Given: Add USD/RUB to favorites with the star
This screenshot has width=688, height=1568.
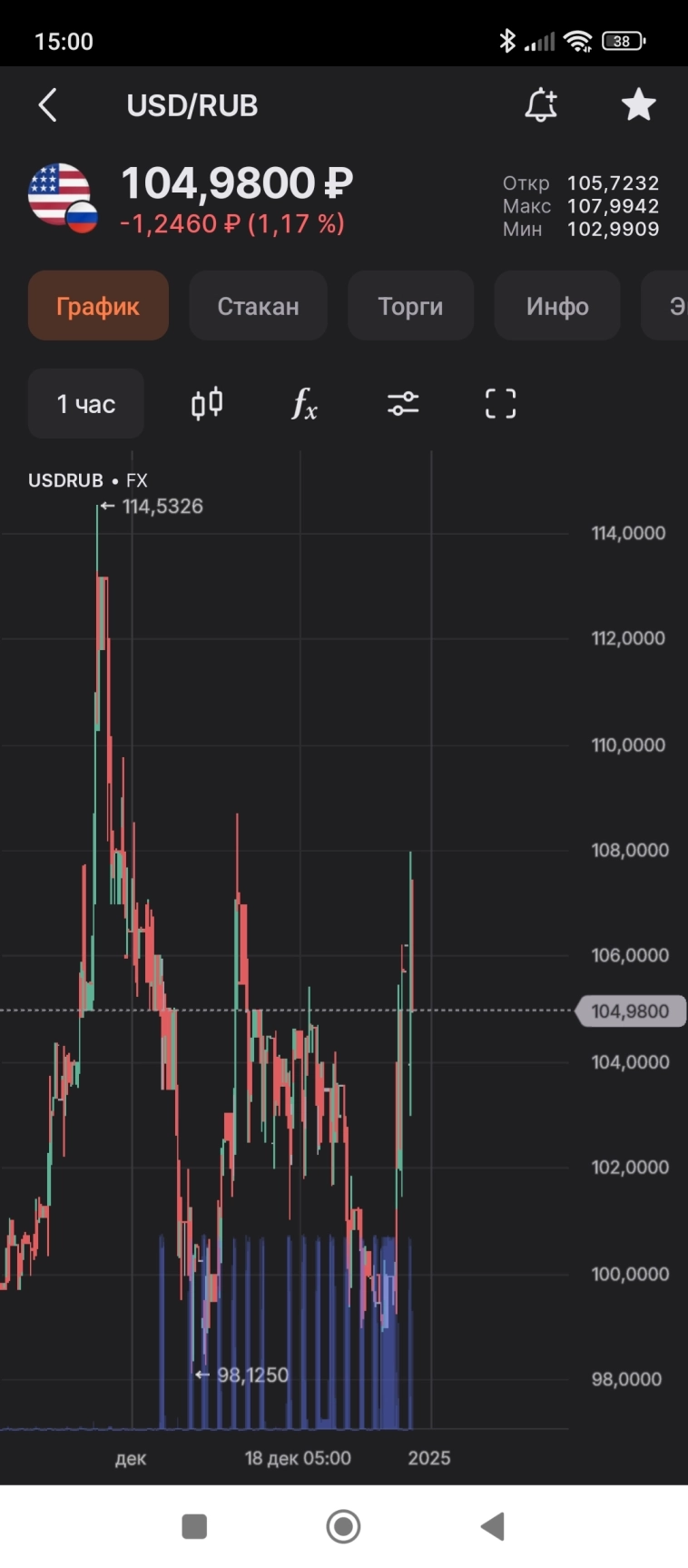Looking at the screenshot, I should click(x=638, y=105).
